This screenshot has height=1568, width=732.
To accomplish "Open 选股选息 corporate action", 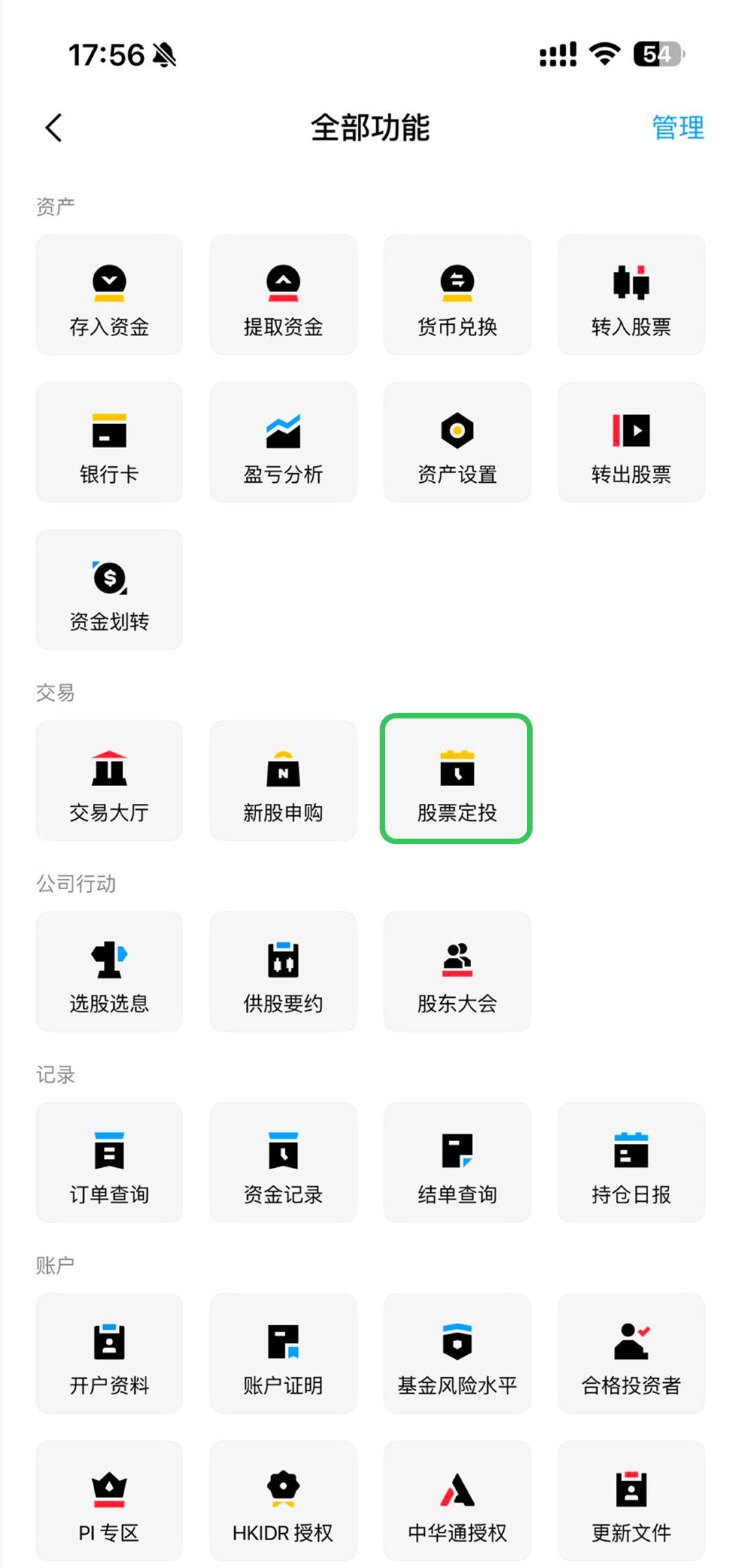I will 109,971.
